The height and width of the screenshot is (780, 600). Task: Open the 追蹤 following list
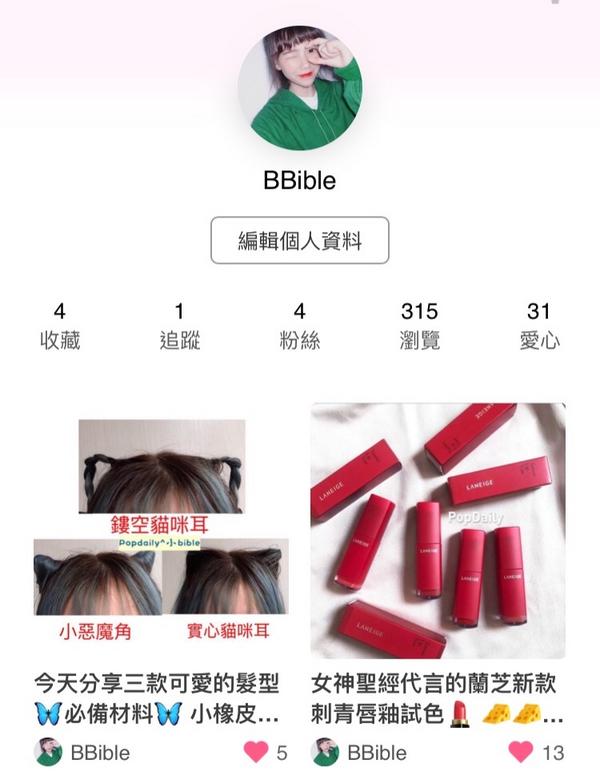tap(180, 326)
